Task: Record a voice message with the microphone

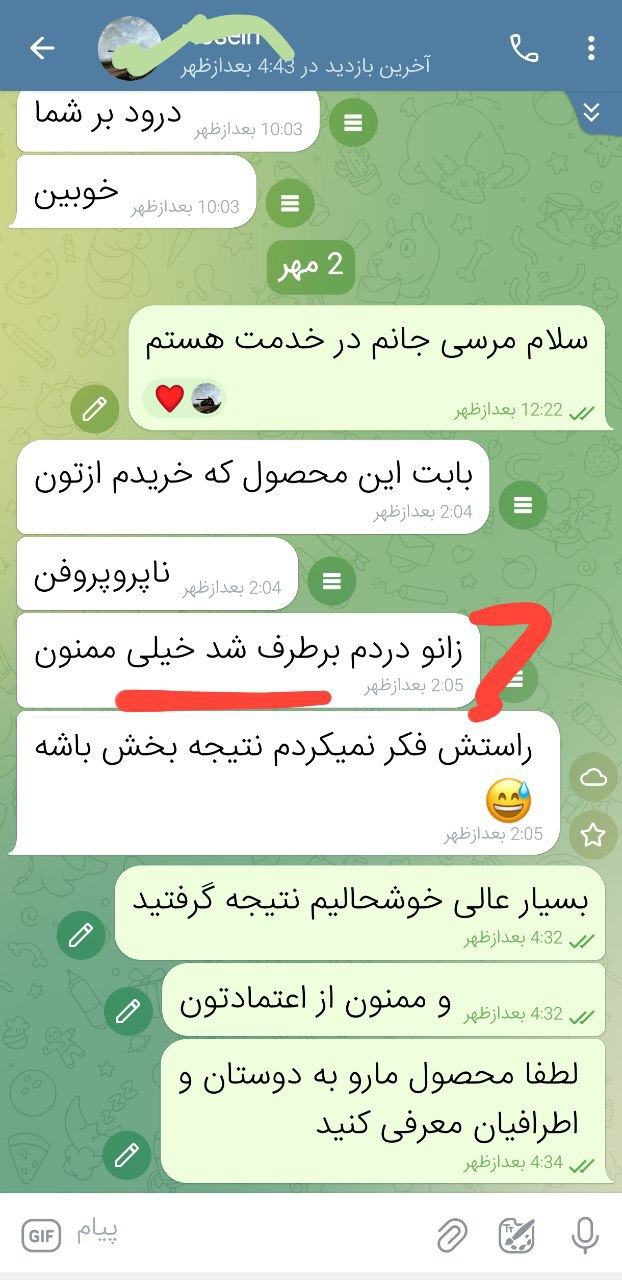Action: [585, 1237]
